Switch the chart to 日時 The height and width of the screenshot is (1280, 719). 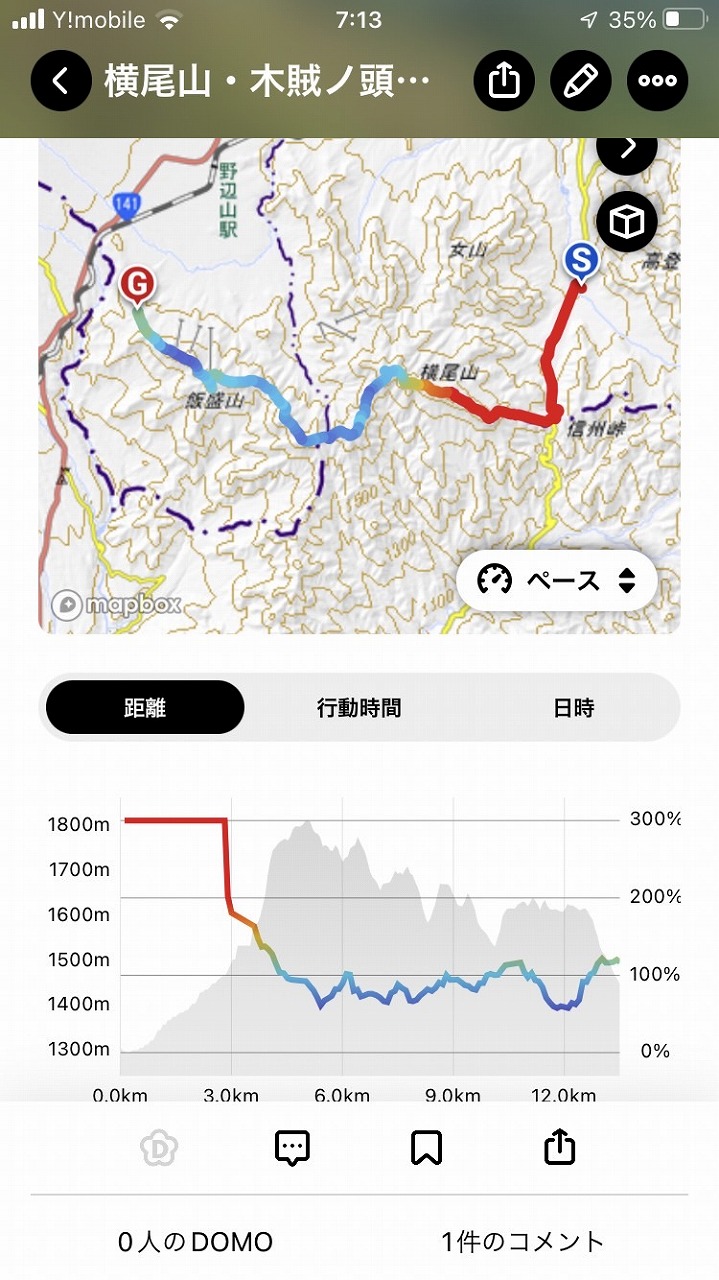tap(573, 708)
